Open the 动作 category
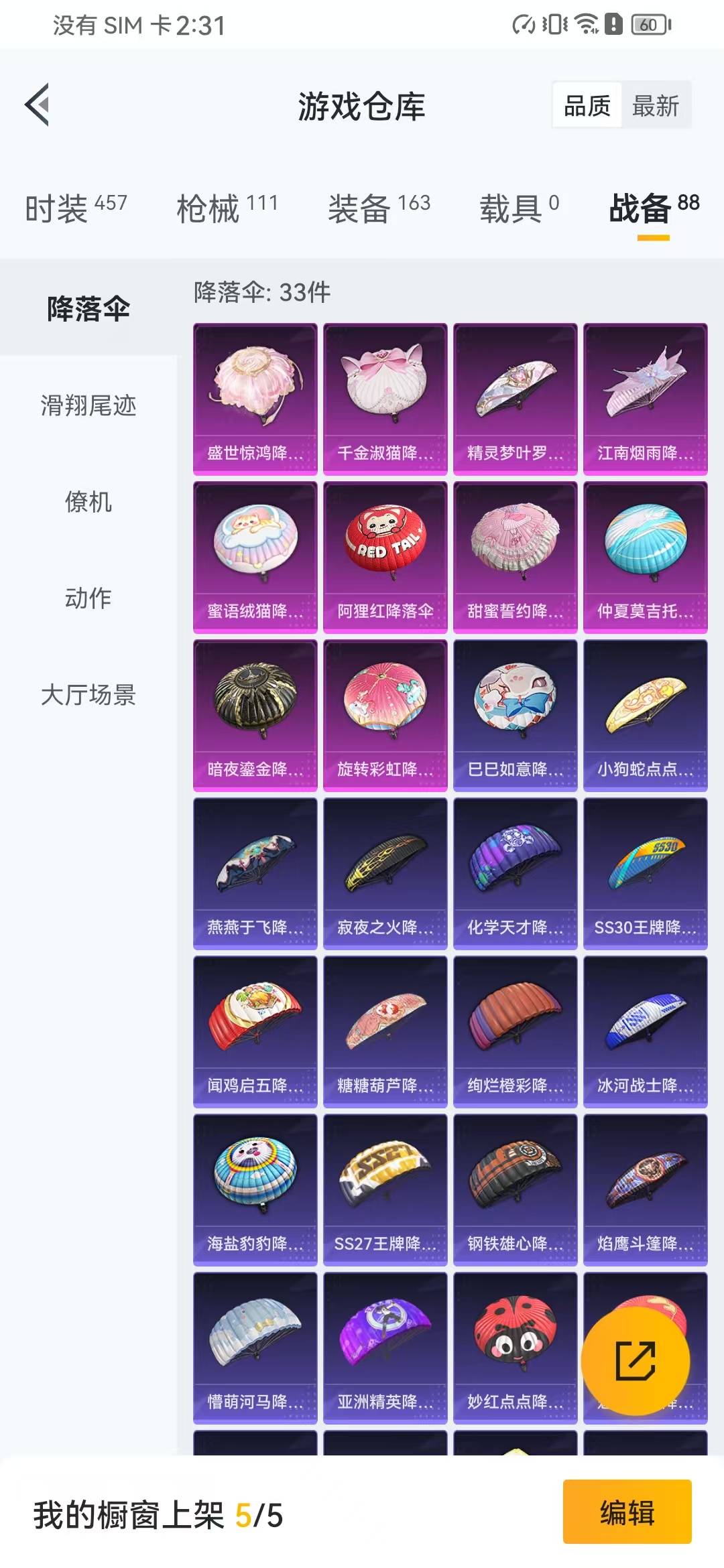This screenshot has height=1568, width=724. click(x=88, y=598)
